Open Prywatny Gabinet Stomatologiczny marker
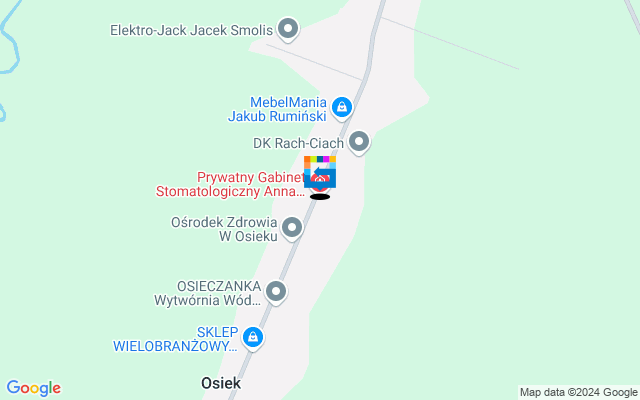 point(320,181)
